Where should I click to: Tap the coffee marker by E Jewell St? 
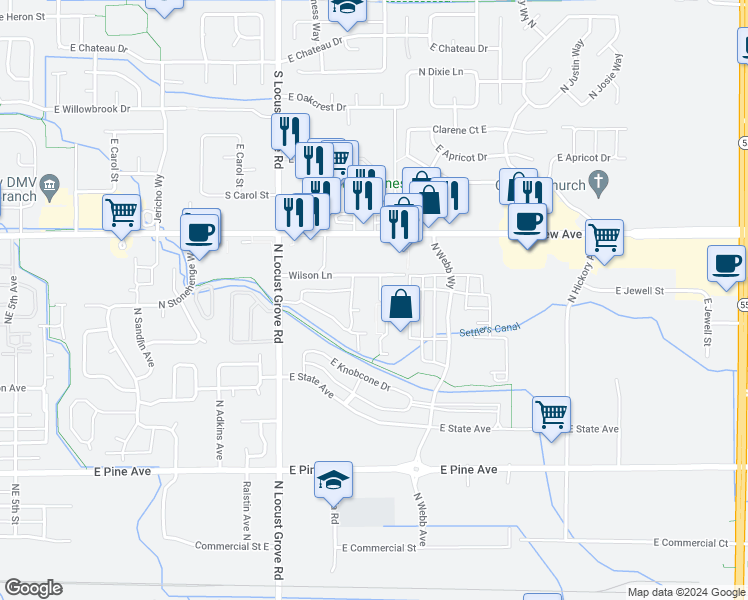point(727,264)
